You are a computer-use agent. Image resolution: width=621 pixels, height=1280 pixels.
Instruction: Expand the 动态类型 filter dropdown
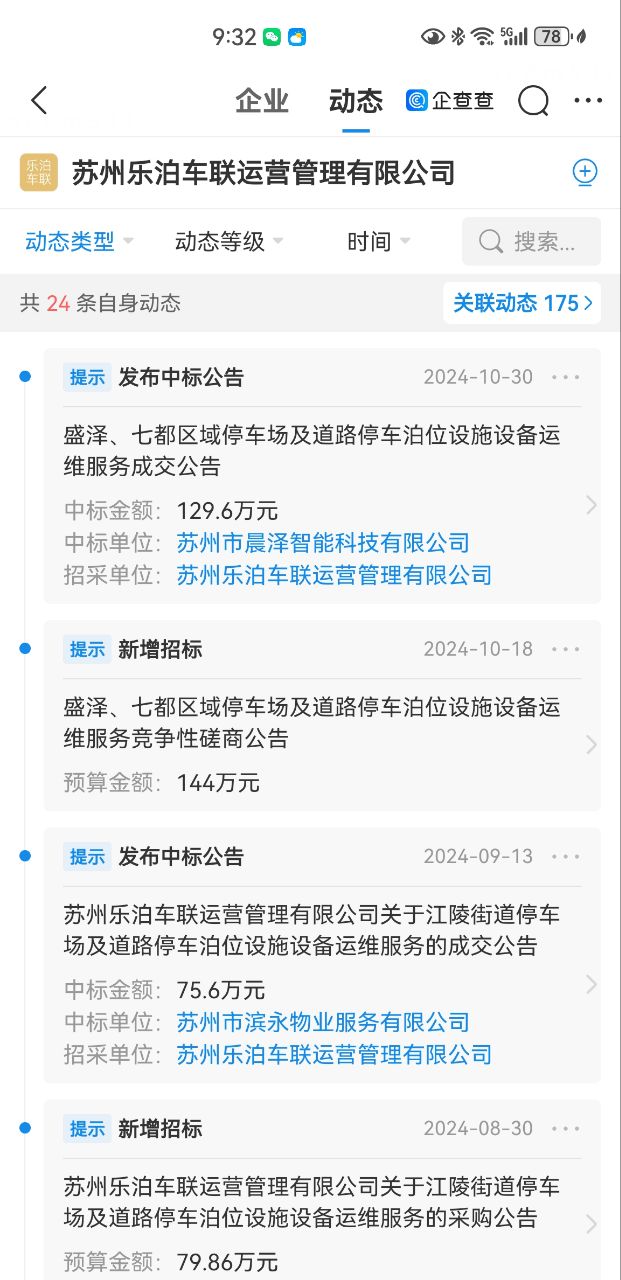click(x=79, y=241)
